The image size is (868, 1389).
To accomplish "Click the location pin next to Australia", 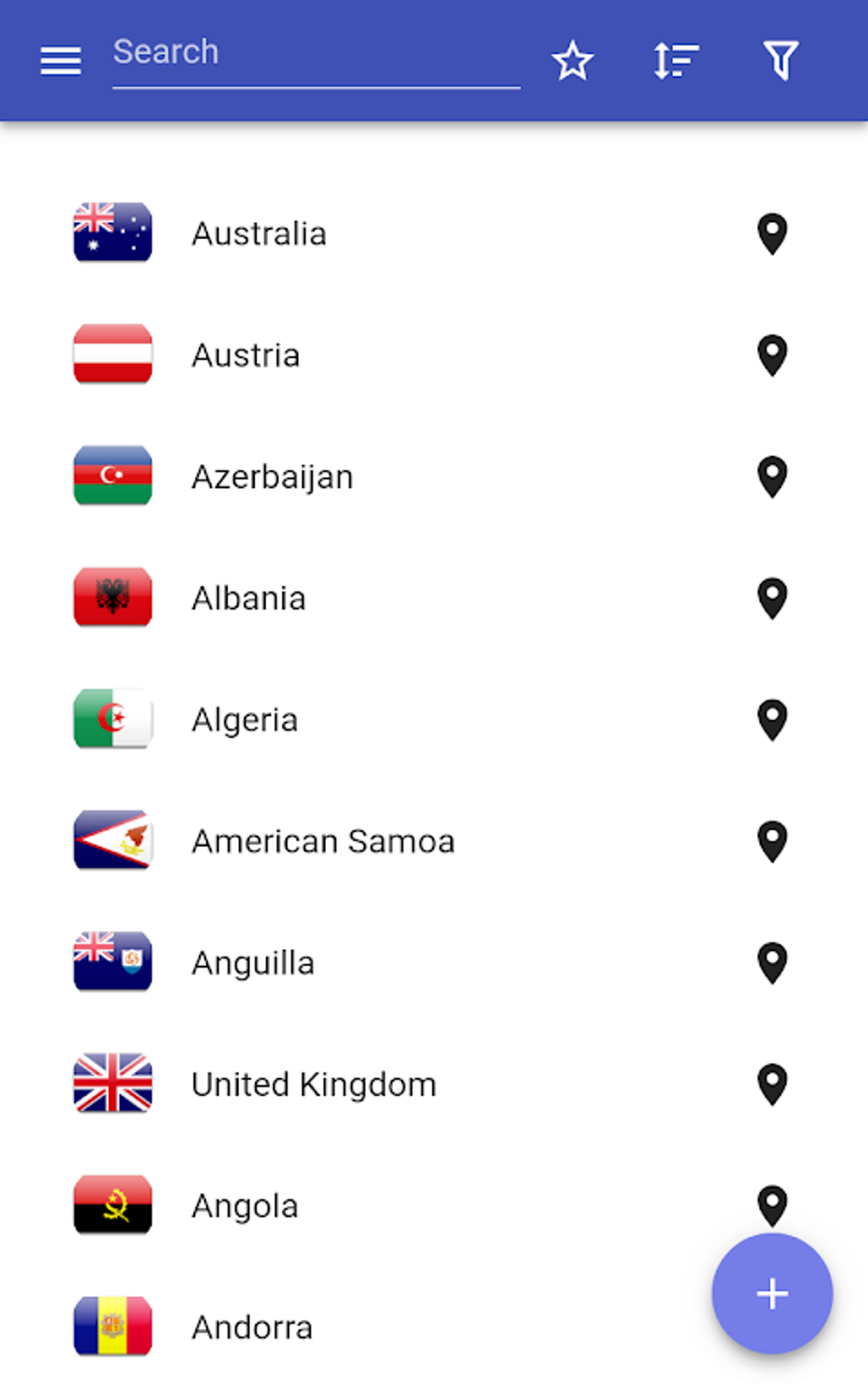I will pos(772,233).
